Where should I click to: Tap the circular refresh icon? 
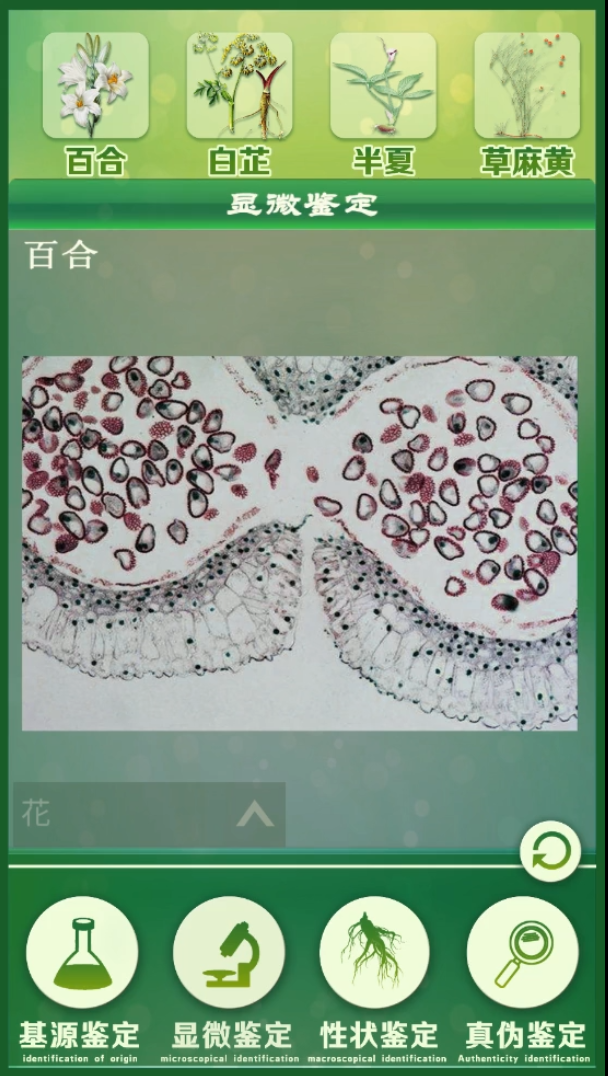tap(550, 852)
